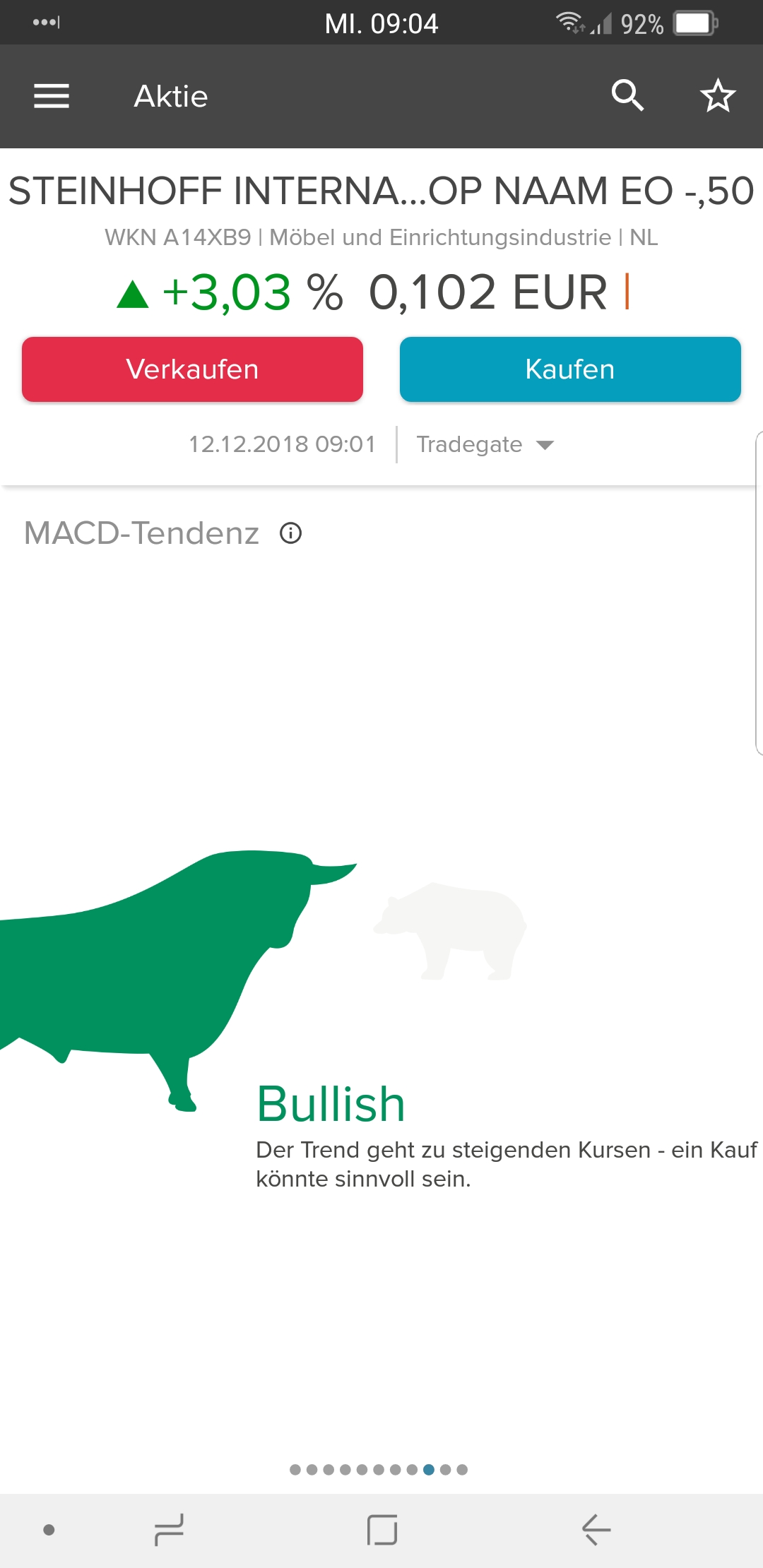The width and height of the screenshot is (763, 1568).
Task: Add Steinhoff to favorites with star
Action: point(718,95)
